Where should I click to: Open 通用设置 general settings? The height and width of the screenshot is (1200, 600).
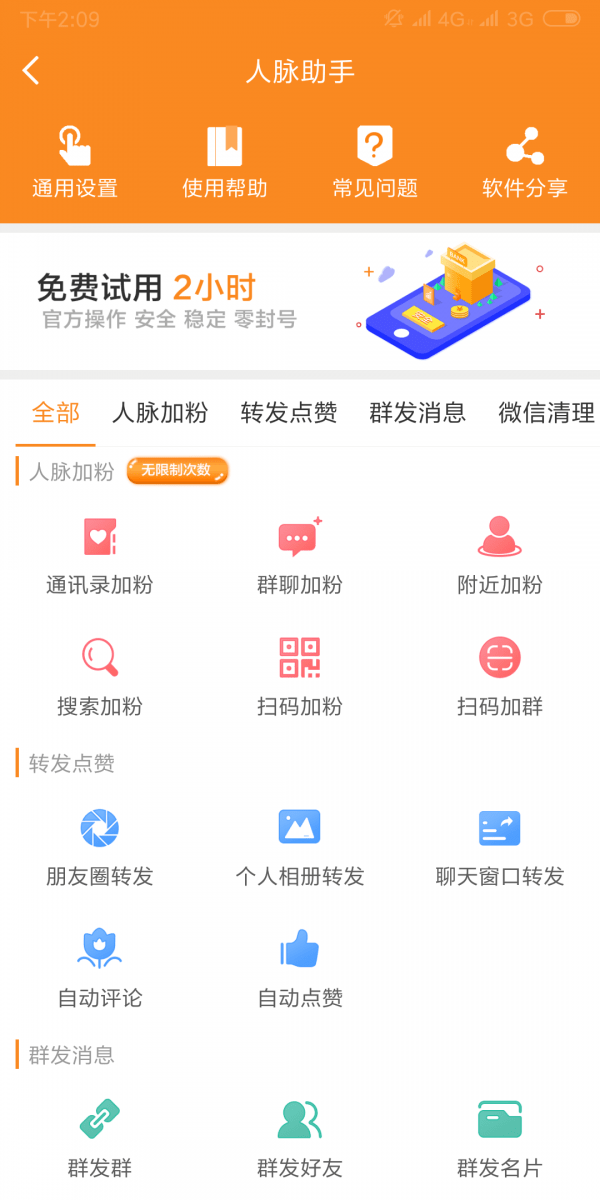(75, 162)
